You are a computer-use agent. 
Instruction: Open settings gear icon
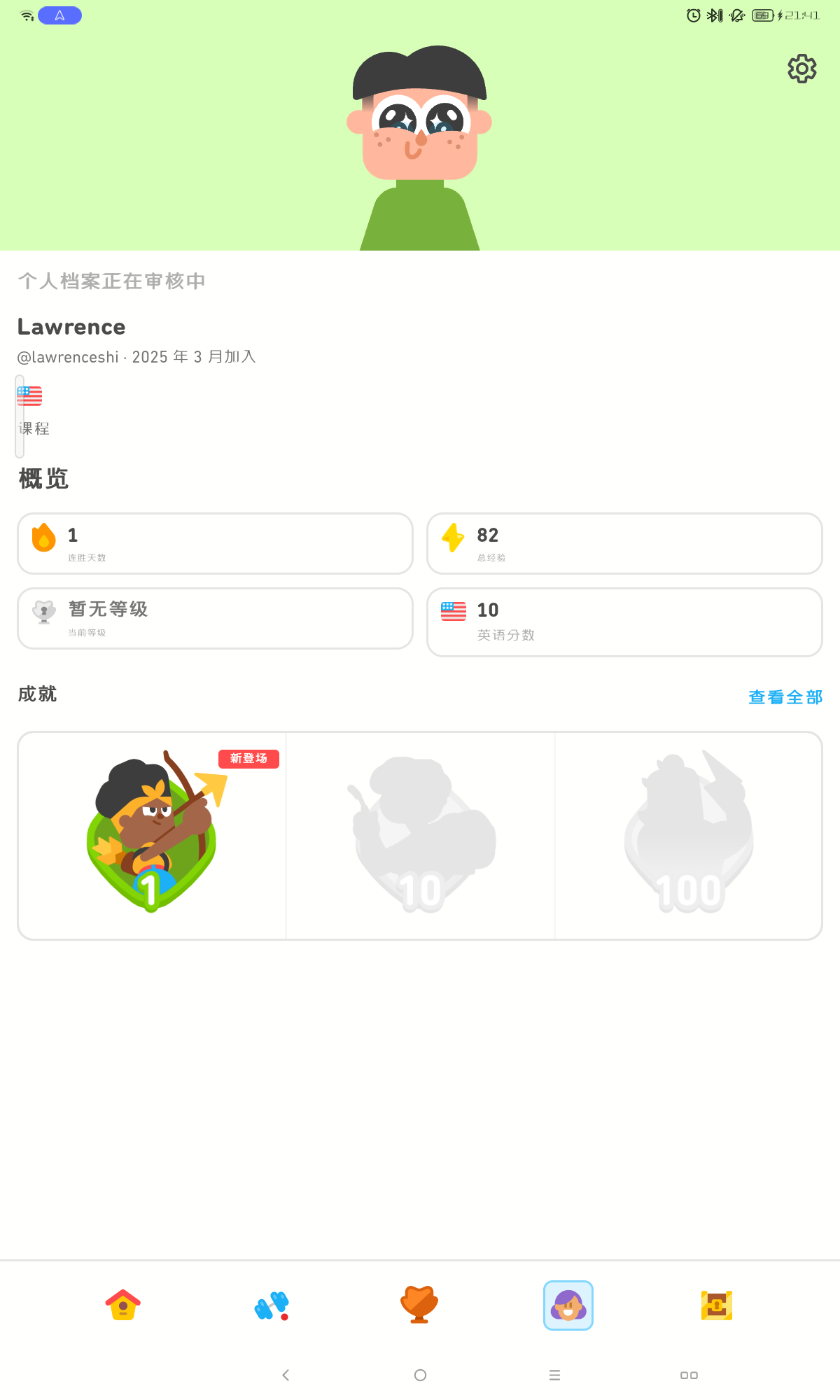pyautogui.click(x=801, y=69)
